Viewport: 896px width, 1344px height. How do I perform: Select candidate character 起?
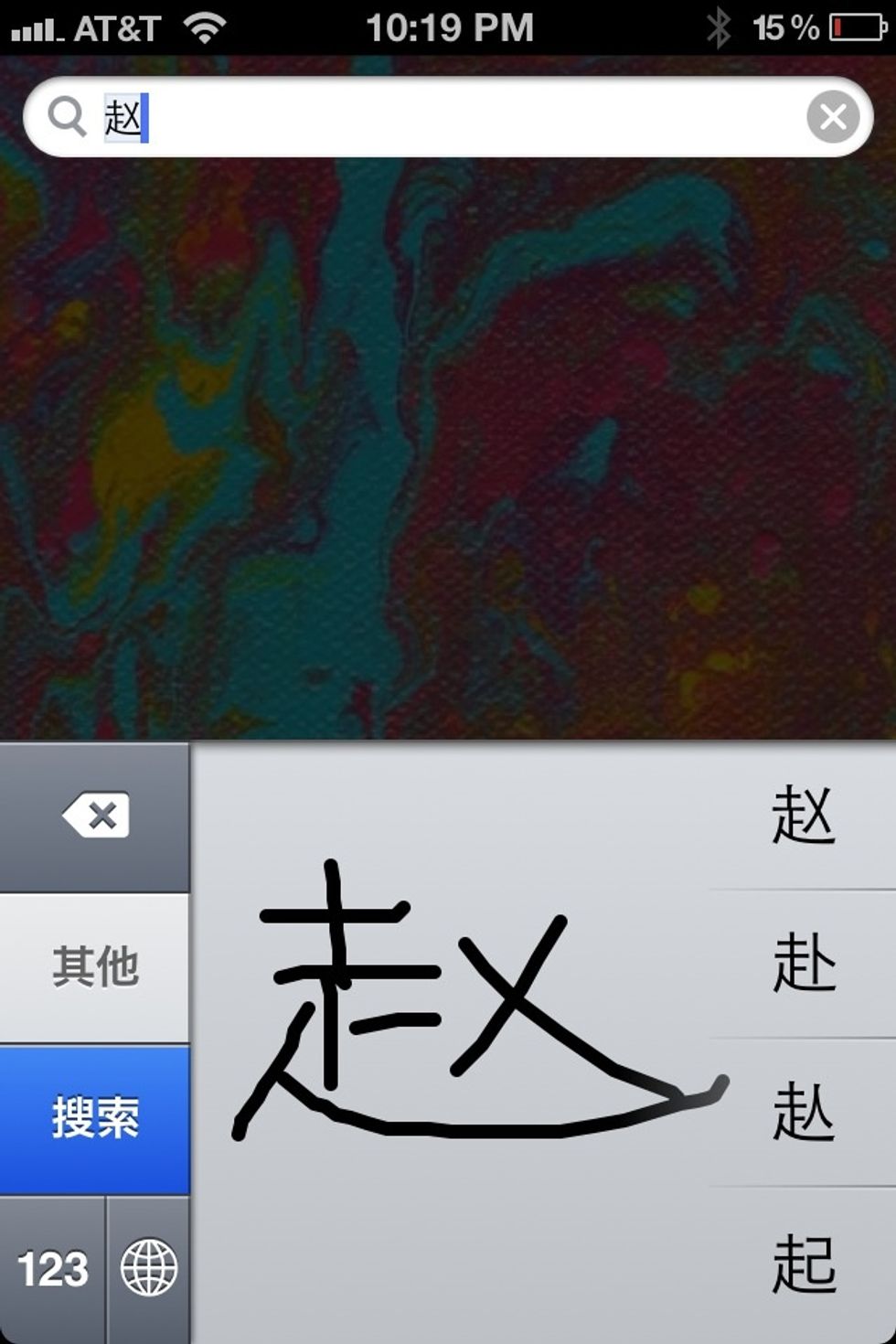point(803,1265)
